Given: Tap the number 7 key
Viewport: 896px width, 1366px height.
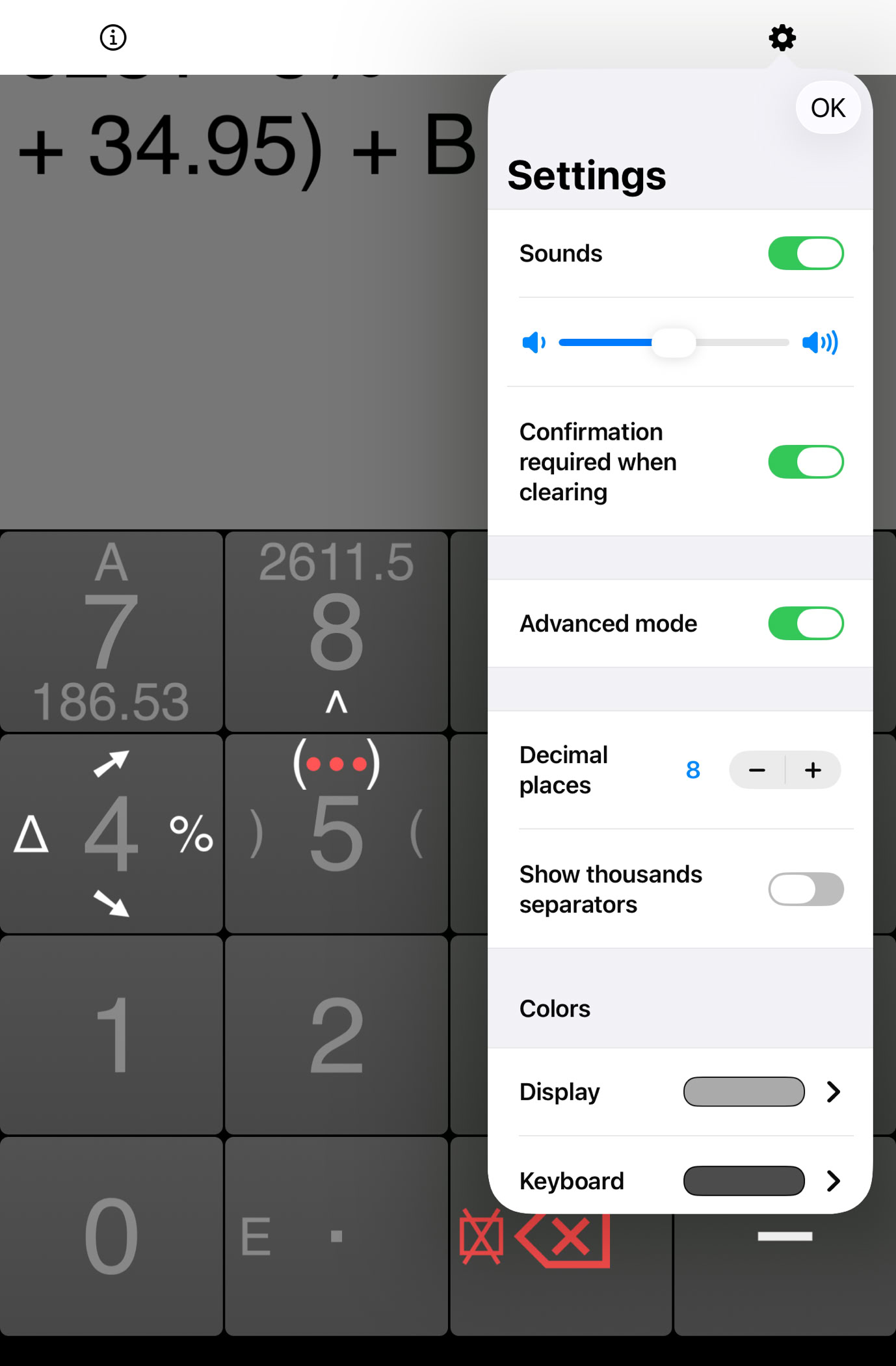Looking at the screenshot, I should (x=111, y=632).
